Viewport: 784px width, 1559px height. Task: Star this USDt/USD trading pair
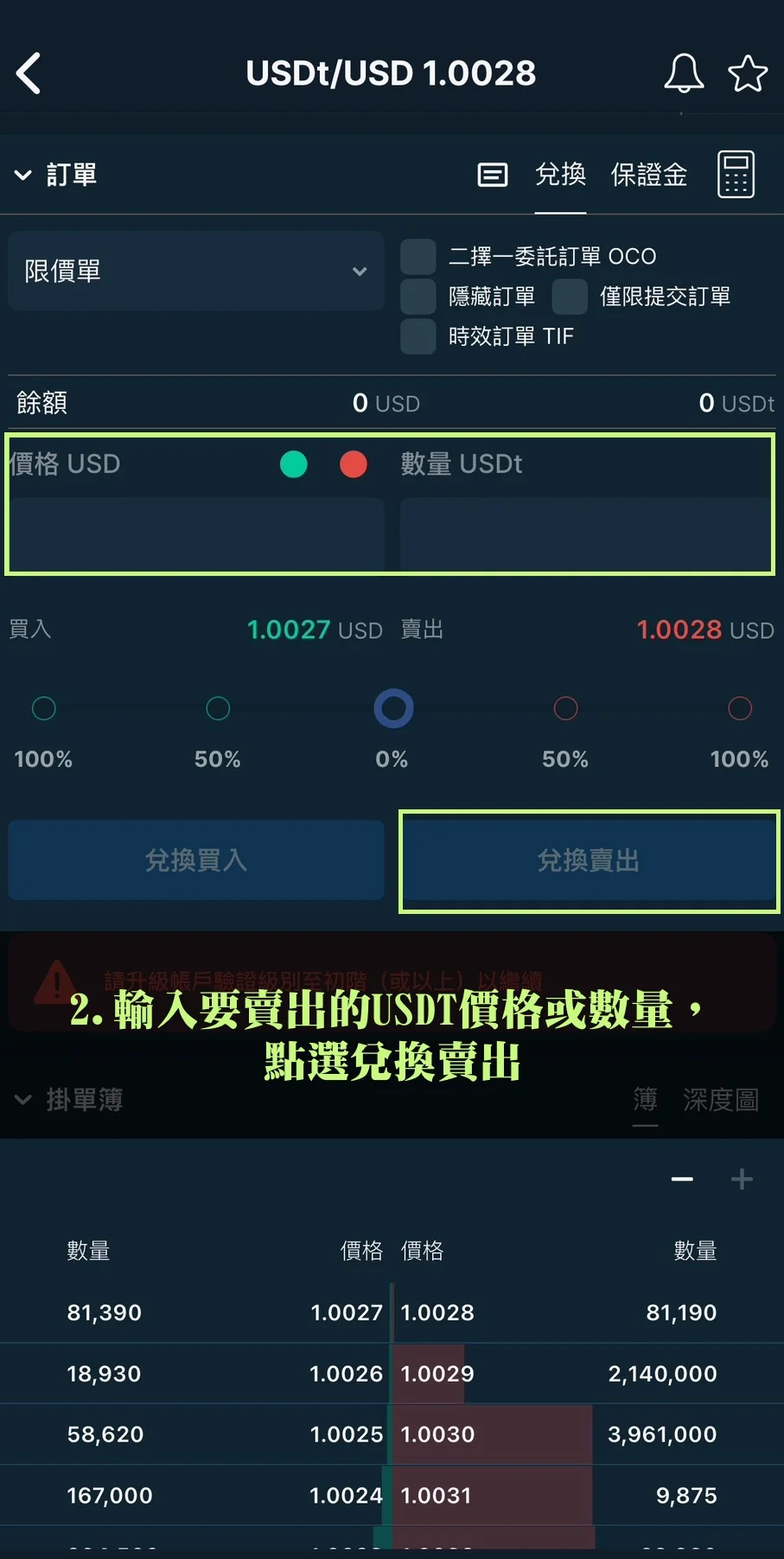747,73
